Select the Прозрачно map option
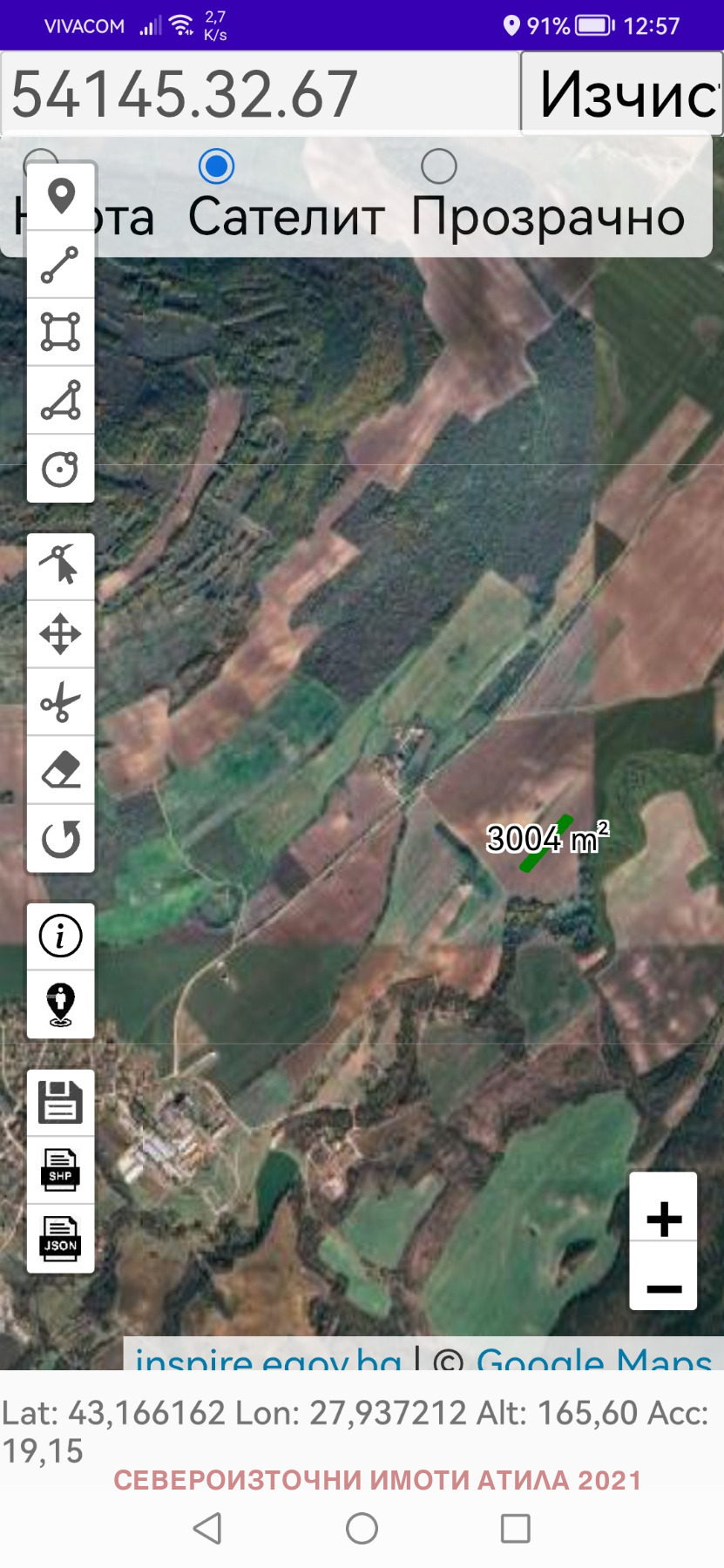Image resolution: width=724 pixels, height=1568 pixels. (x=439, y=166)
